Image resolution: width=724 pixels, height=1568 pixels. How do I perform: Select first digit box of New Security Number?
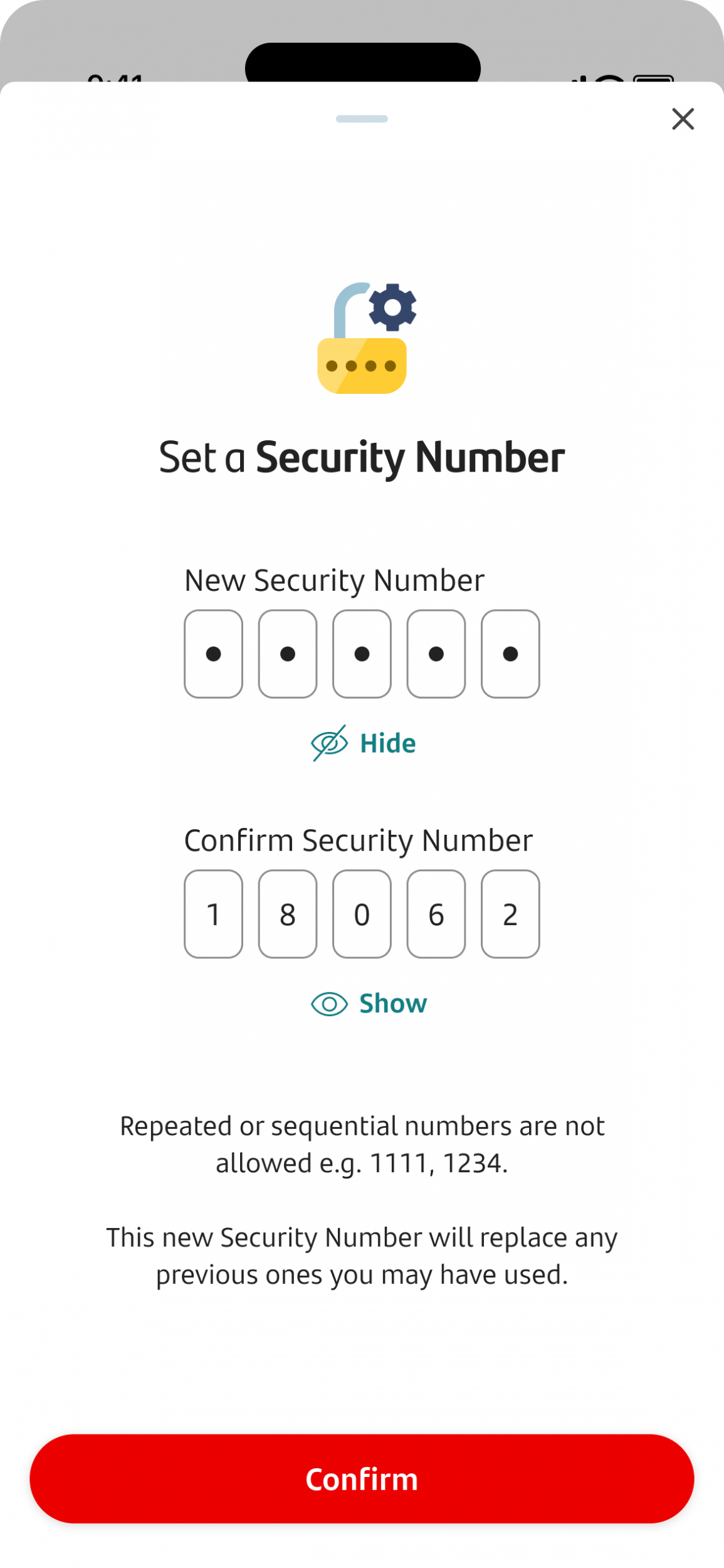(213, 654)
